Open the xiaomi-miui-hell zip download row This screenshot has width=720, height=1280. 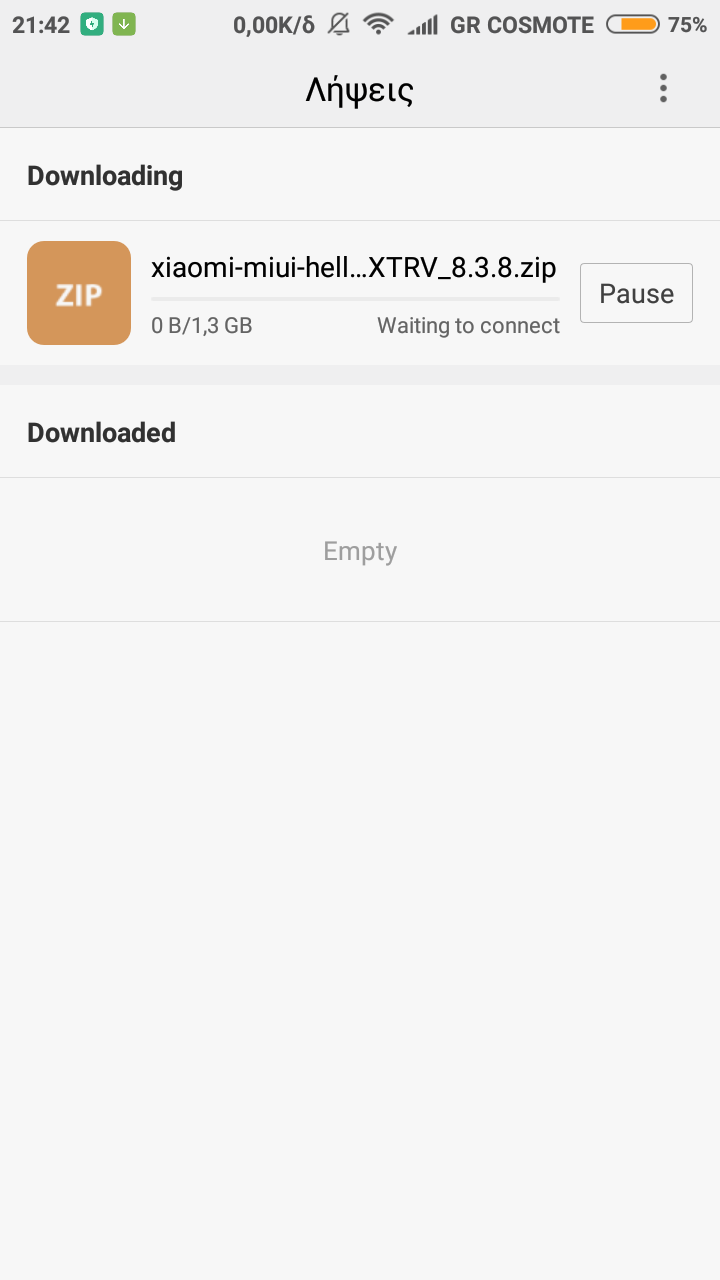pos(360,293)
